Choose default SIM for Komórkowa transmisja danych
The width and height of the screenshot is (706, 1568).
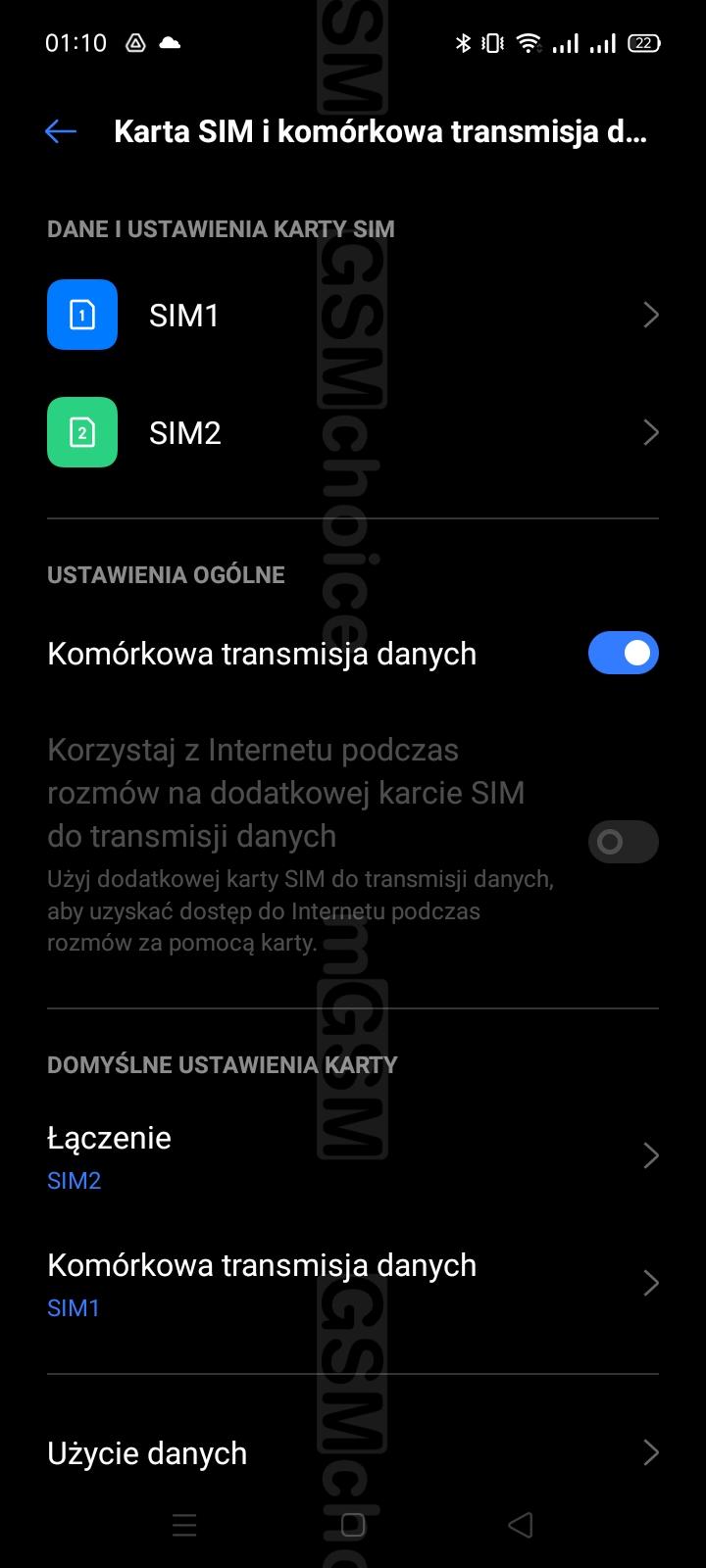coord(353,1284)
